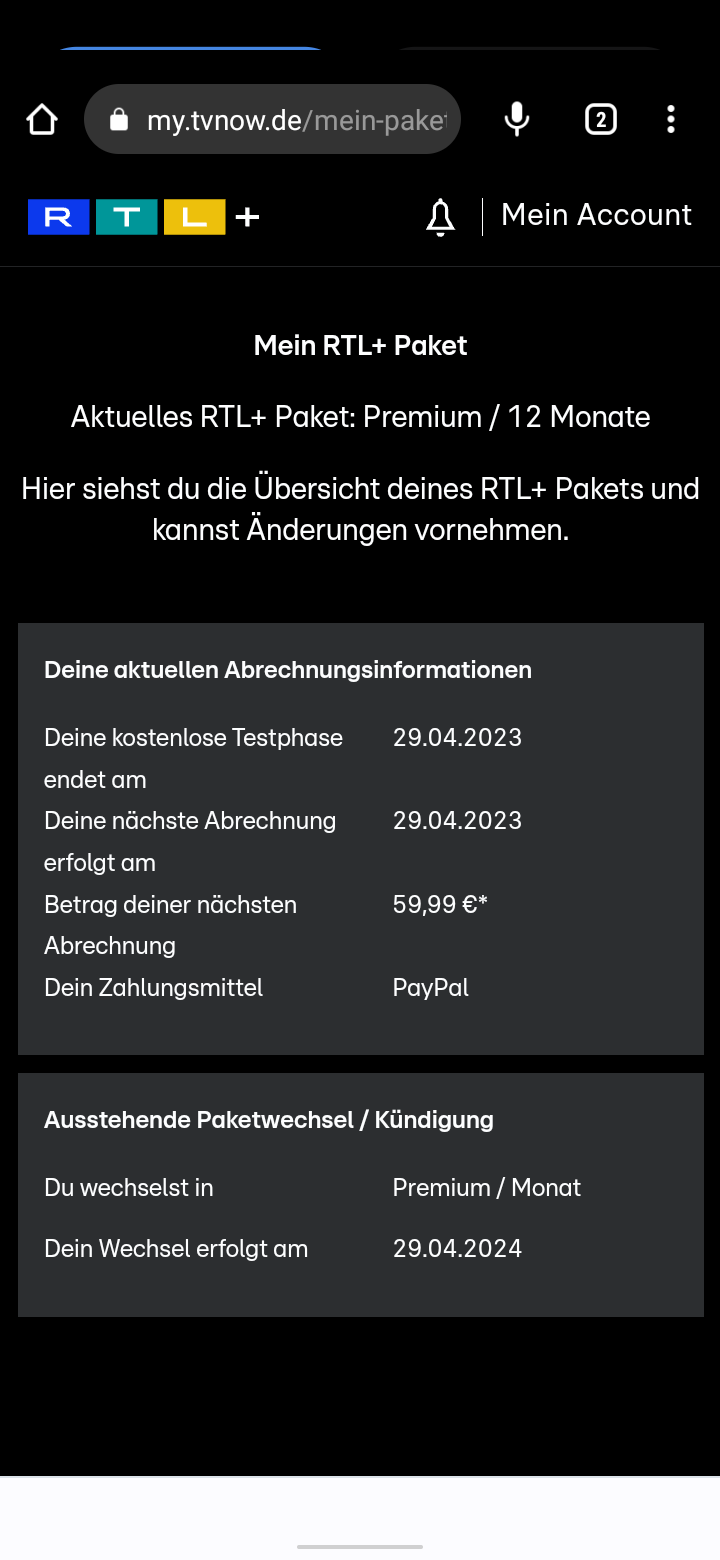Open the tab switcher showing 2 tabs
The width and height of the screenshot is (720, 1560).
[600, 120]
